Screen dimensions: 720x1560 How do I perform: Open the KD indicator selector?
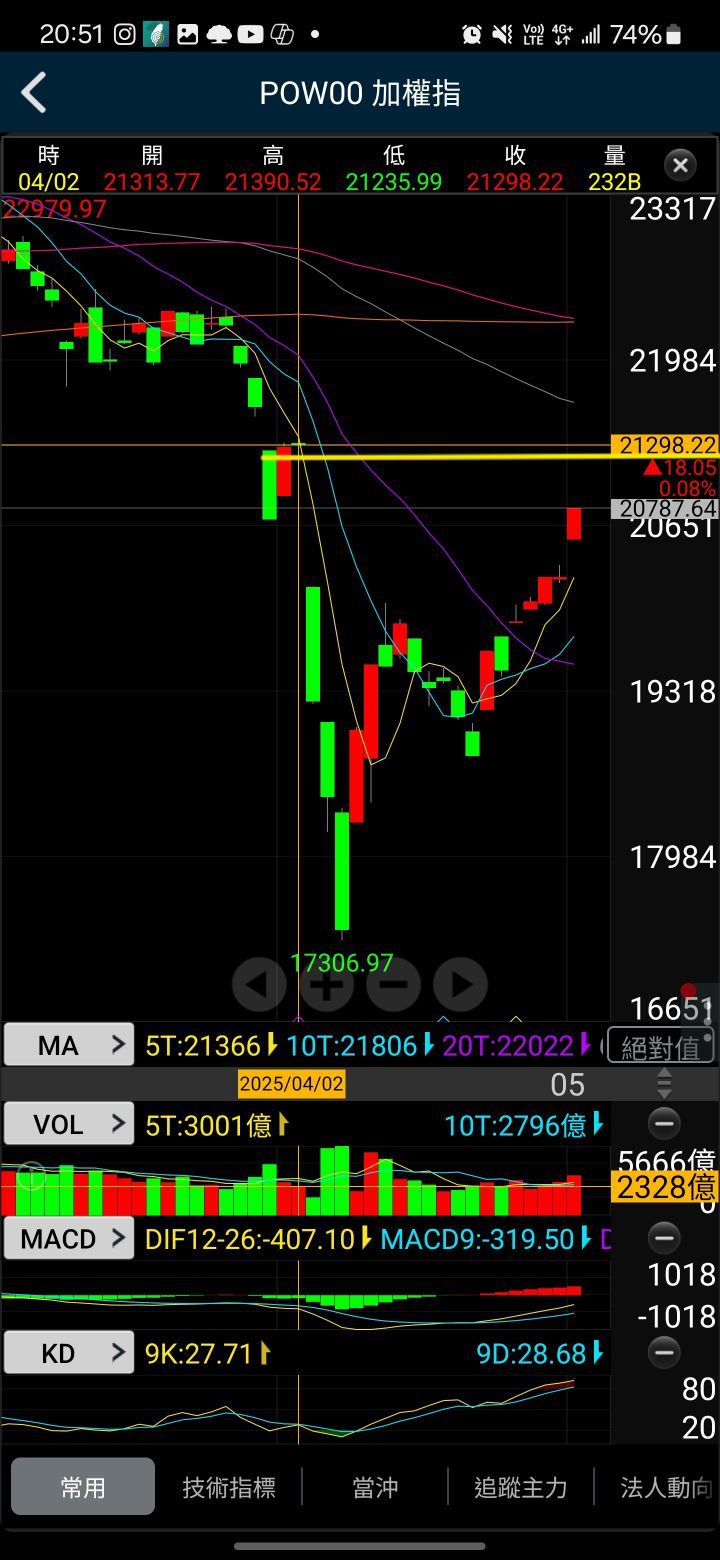coord(69,1354)
